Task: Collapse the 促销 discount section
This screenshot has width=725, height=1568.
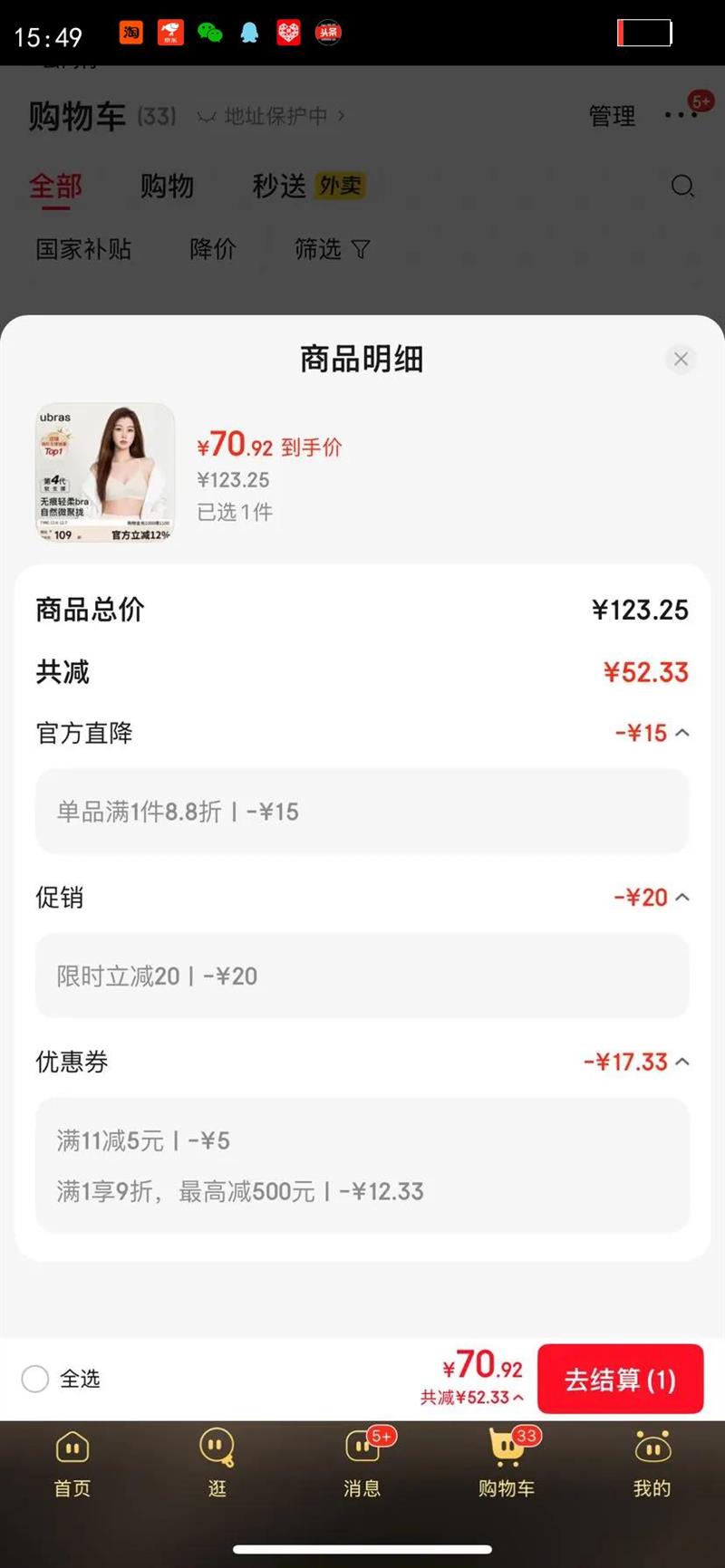Action: [682, 898]
